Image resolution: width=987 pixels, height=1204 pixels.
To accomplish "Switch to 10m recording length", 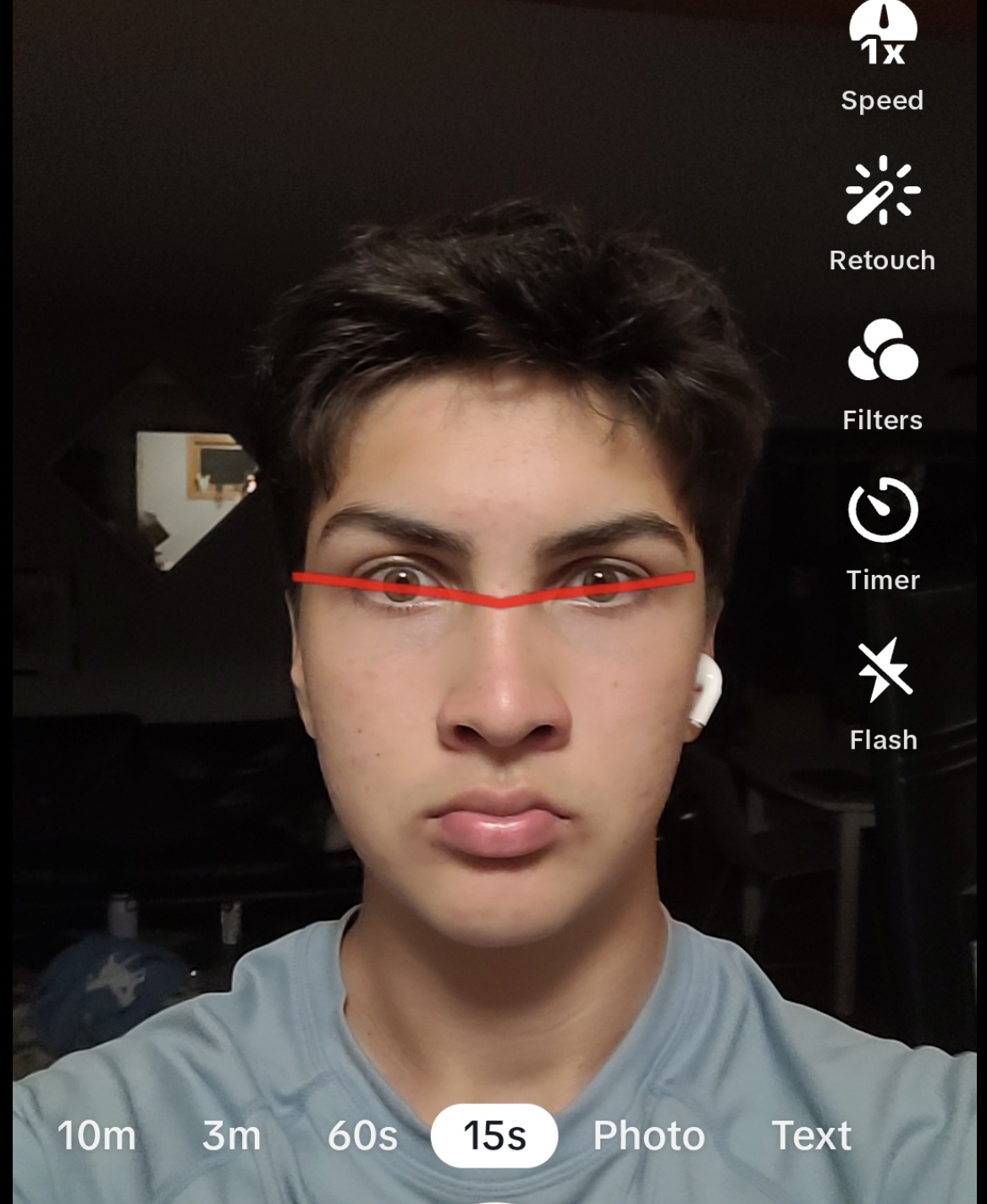I will point(96,1135).
